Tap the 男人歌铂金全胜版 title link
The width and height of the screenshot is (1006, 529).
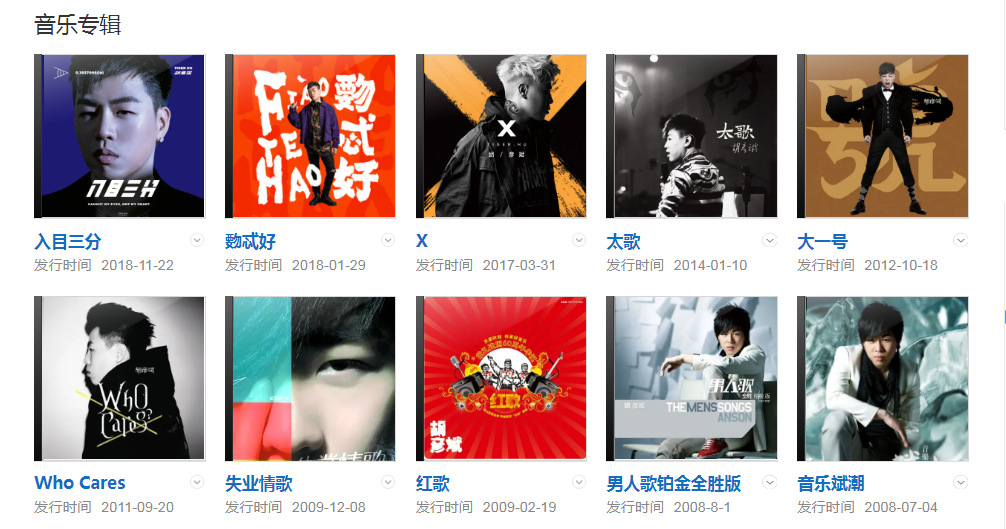674,483
